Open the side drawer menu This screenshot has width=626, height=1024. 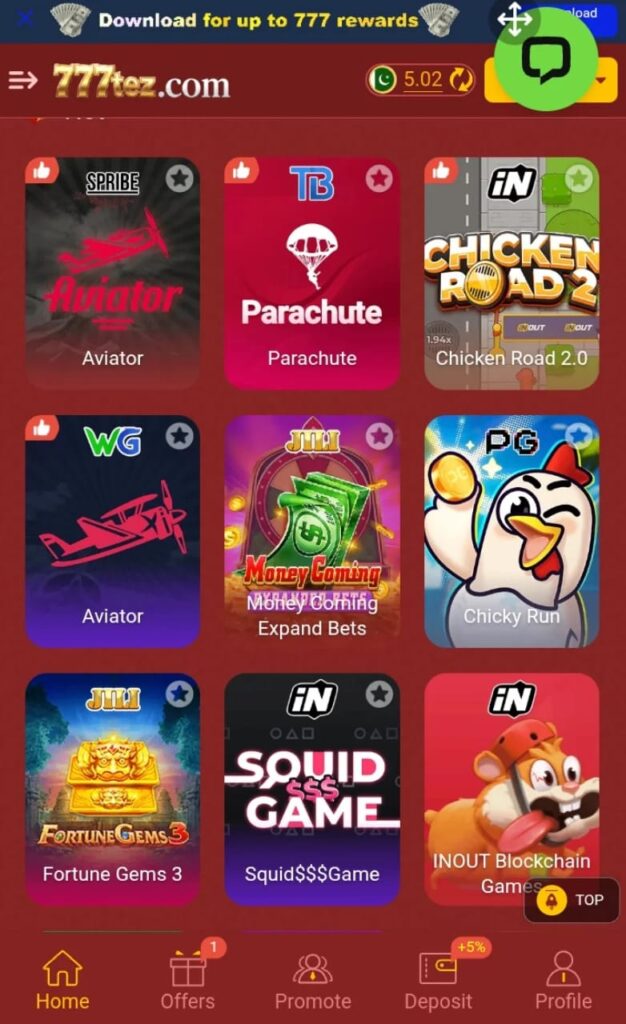[x=22, y=80]
